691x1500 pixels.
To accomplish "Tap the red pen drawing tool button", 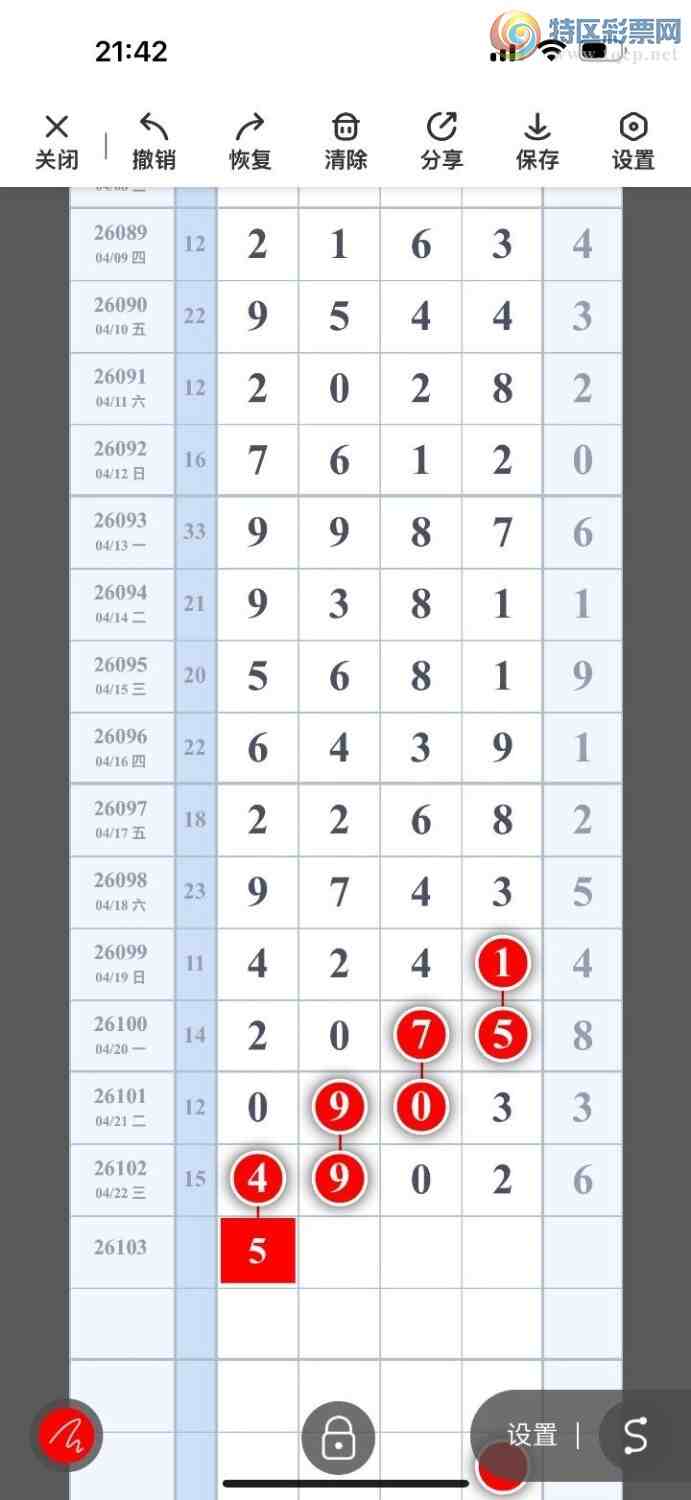I will [67, 1436].
